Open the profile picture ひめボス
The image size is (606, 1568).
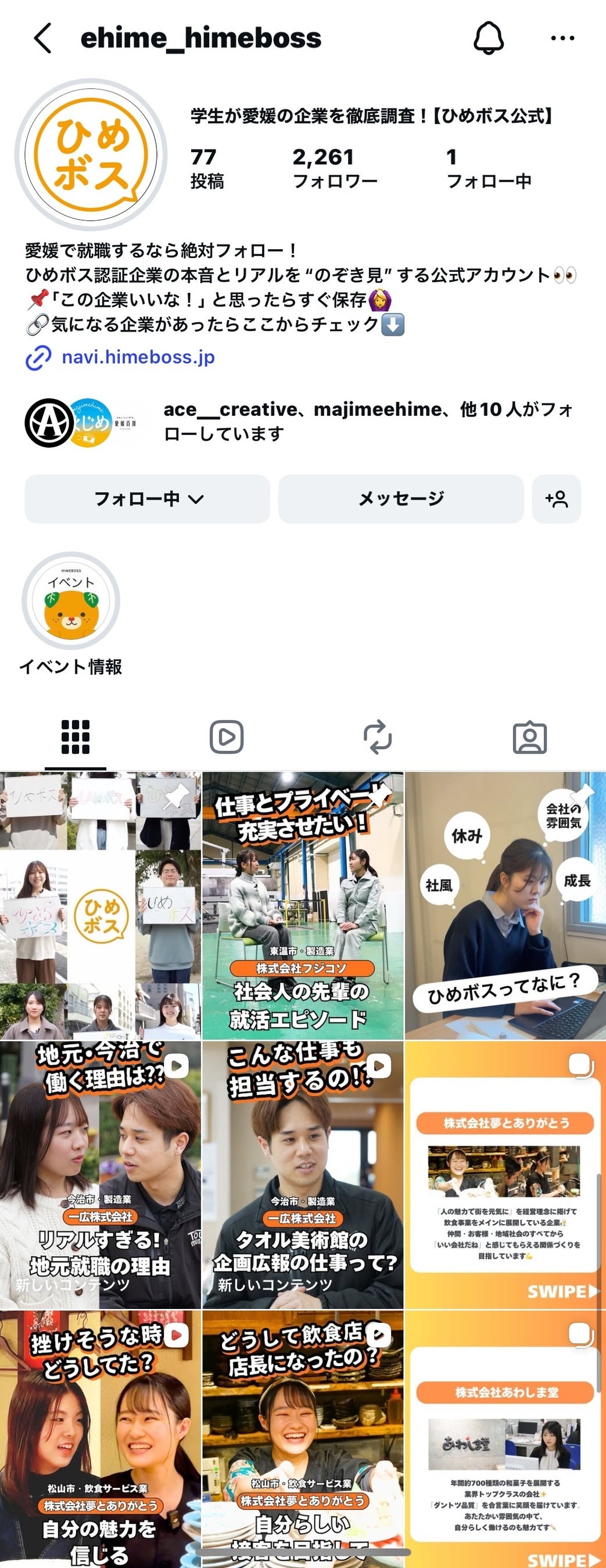(91, 154)
